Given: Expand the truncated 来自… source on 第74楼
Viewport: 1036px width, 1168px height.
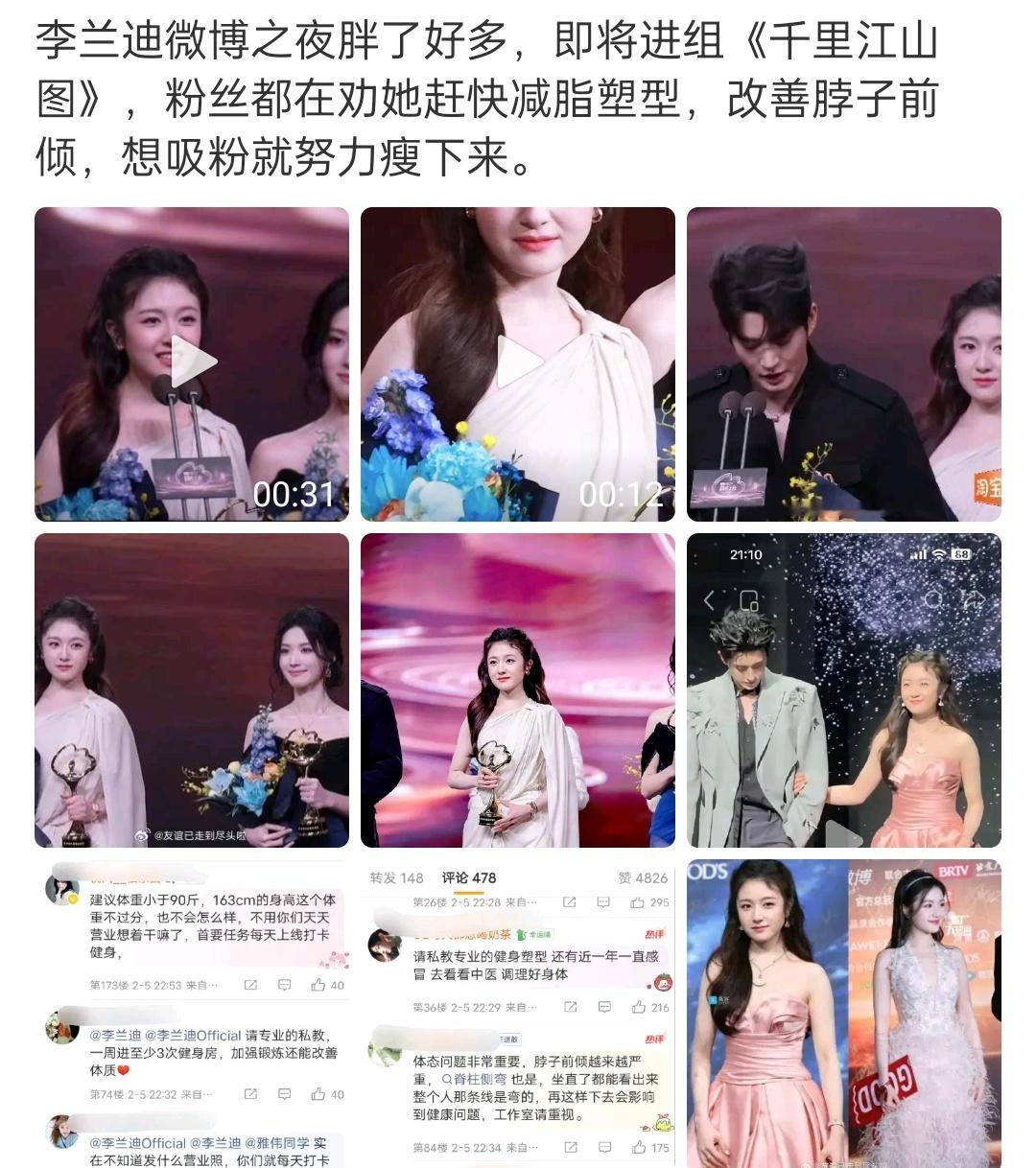Looking at the screenshot, I should point(197,1093).
